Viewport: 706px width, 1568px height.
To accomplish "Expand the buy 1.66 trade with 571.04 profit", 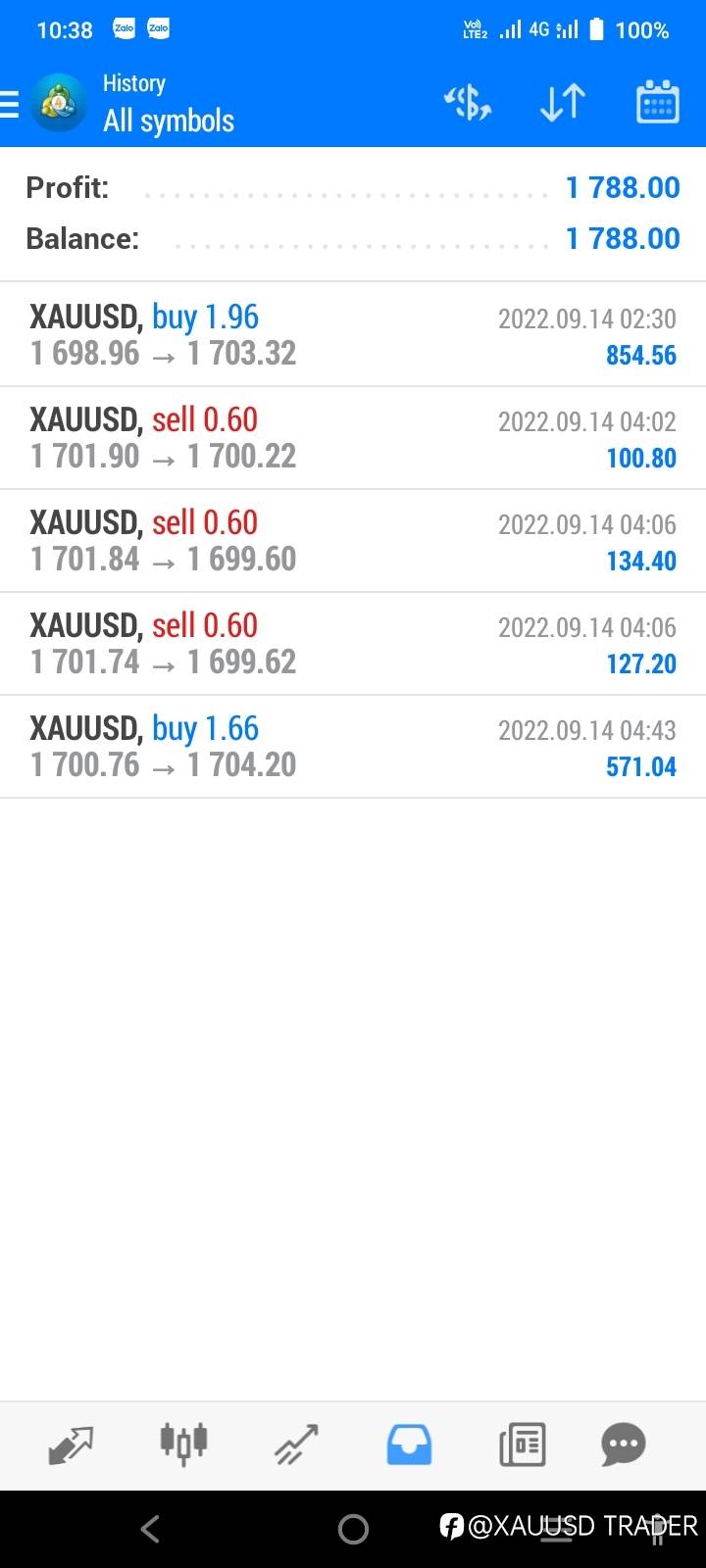I will tap(353, 747).
